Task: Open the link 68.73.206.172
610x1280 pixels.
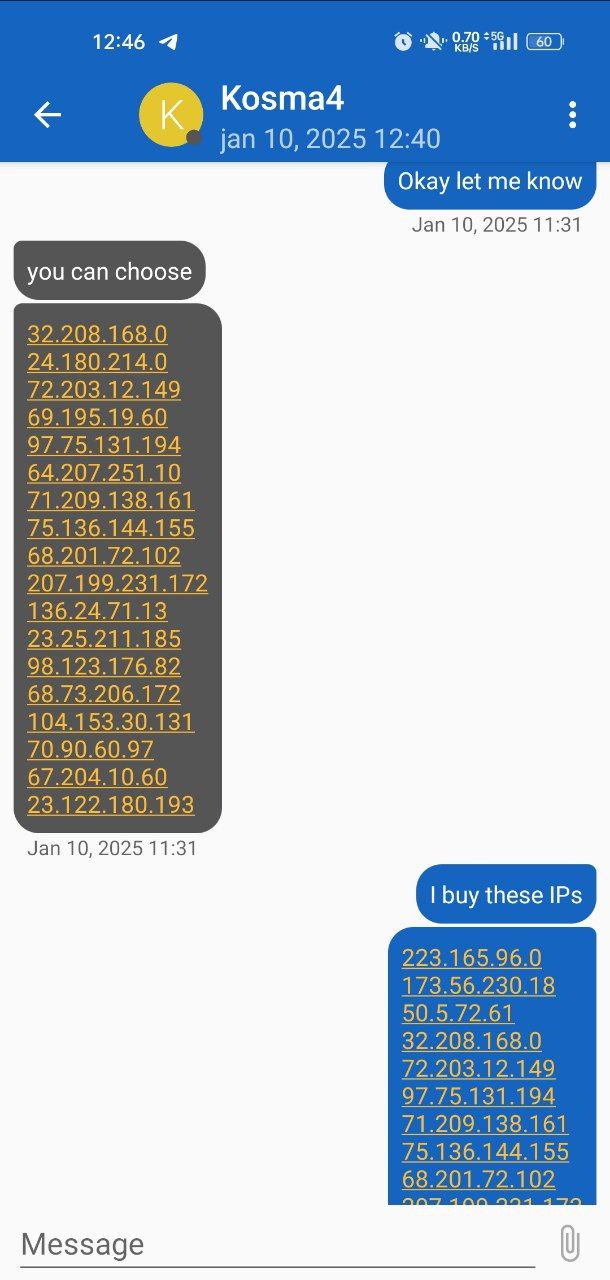Action: (x=104, y=694)
